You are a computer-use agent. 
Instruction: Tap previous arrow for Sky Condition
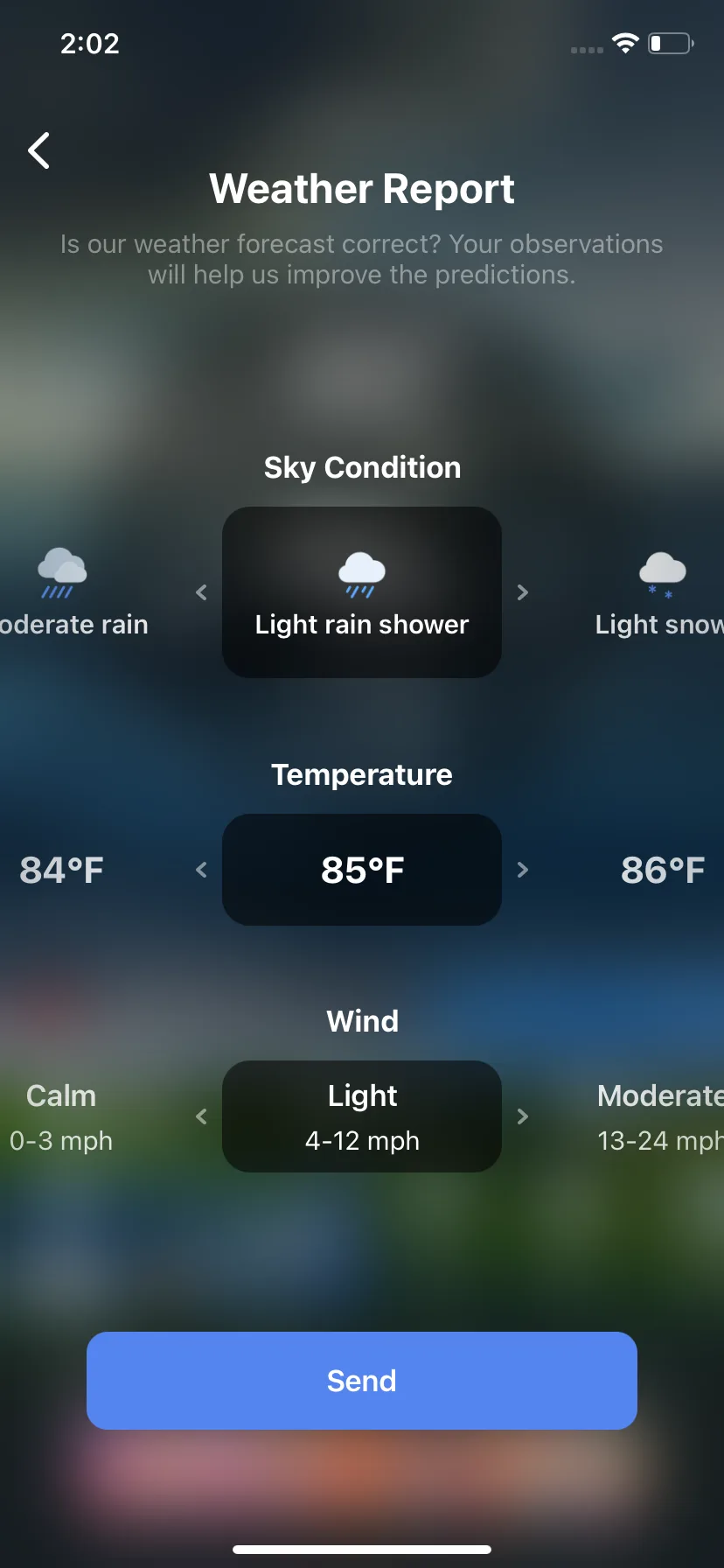202,592
